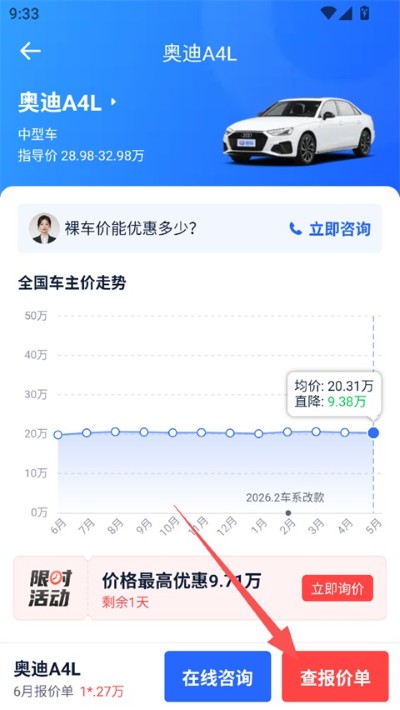Open the 裸车价能优惠多少 consultation card

point(200,229)
